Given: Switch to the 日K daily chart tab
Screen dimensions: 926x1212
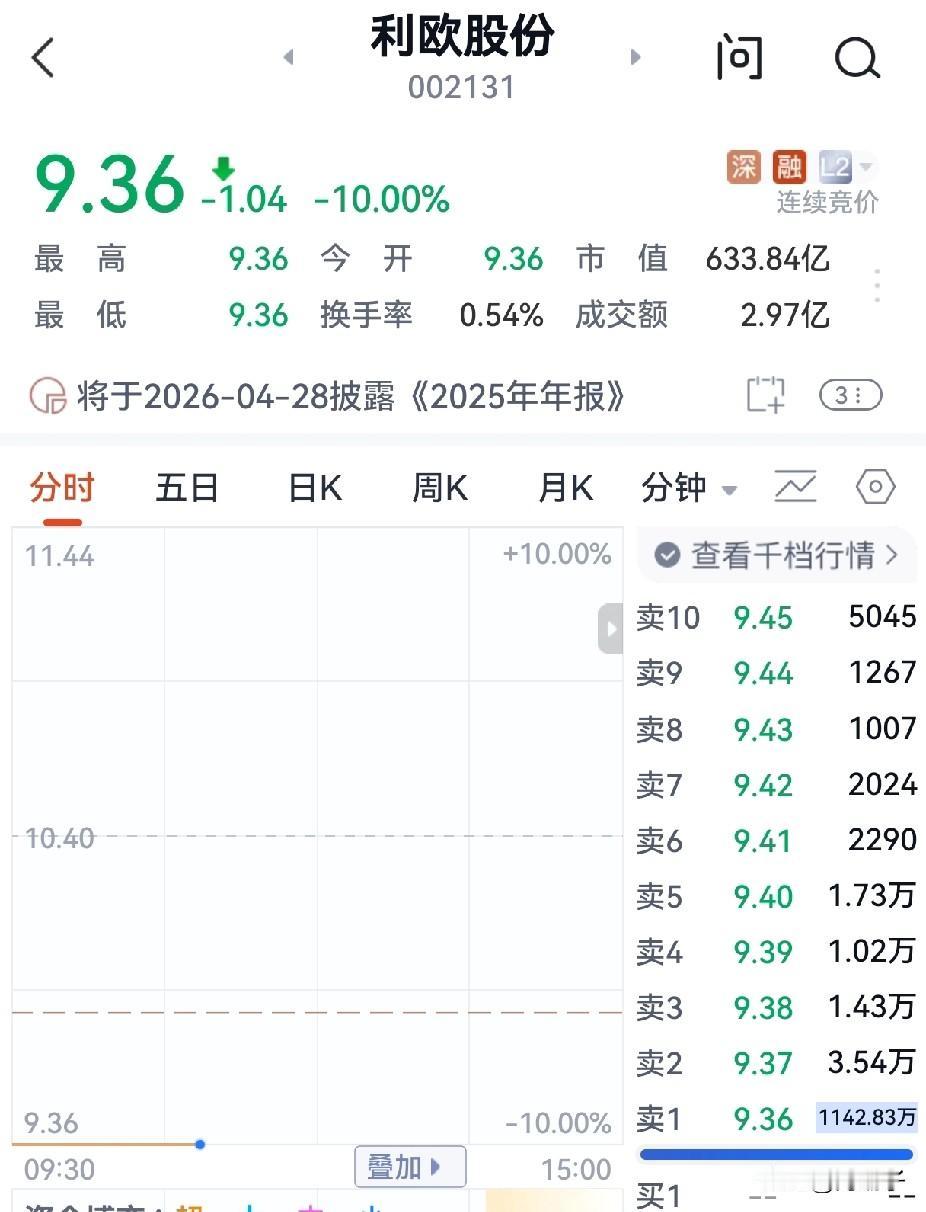Looking at the screenshot, I should coord(313,487).
